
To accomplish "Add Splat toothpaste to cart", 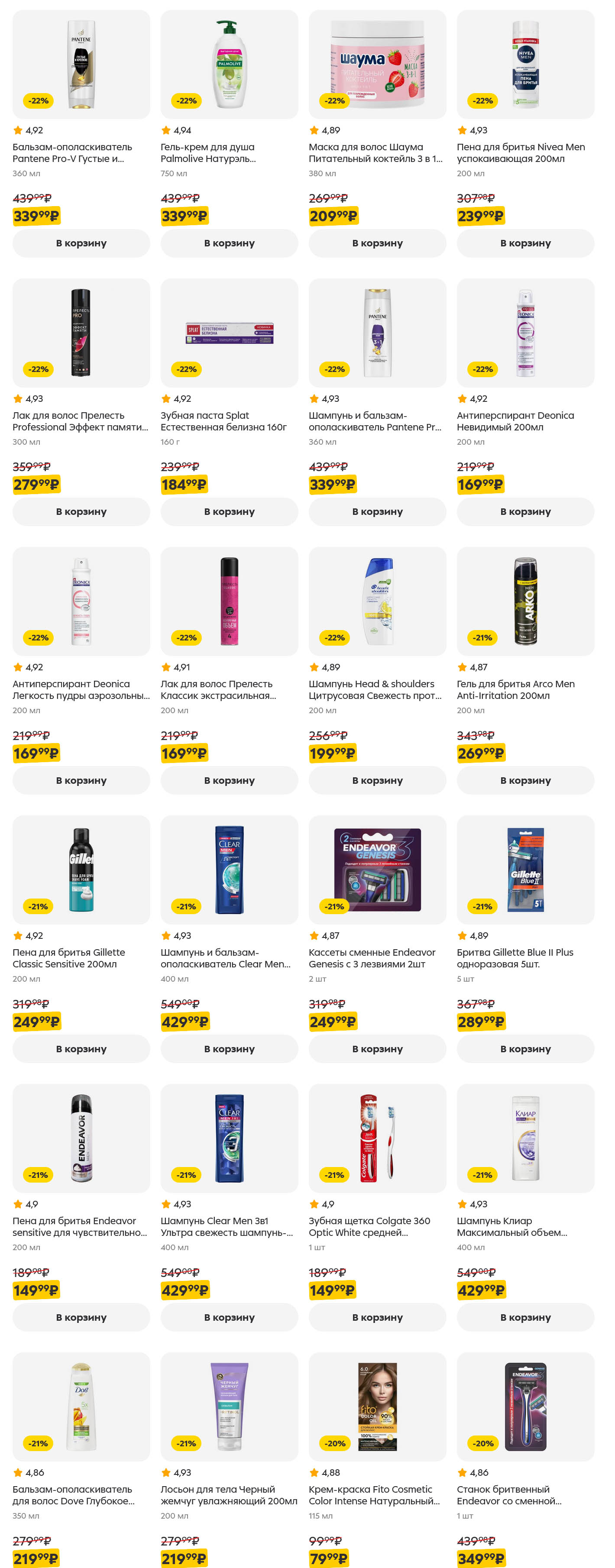I will coord(229,511).
